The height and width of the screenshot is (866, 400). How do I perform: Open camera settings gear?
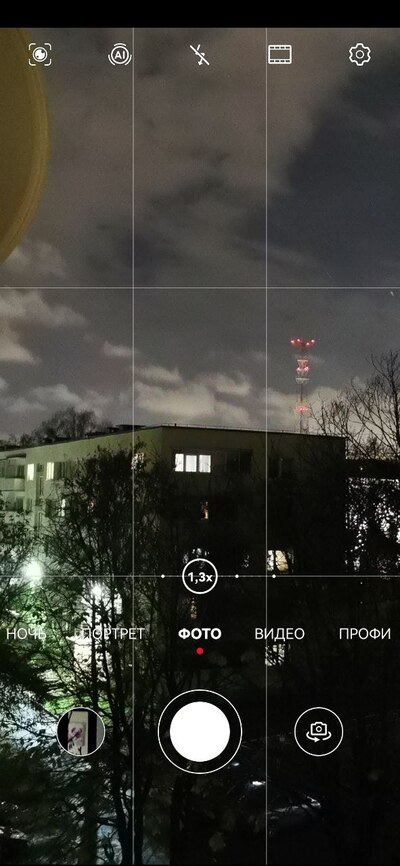click(x=360, y=55)
